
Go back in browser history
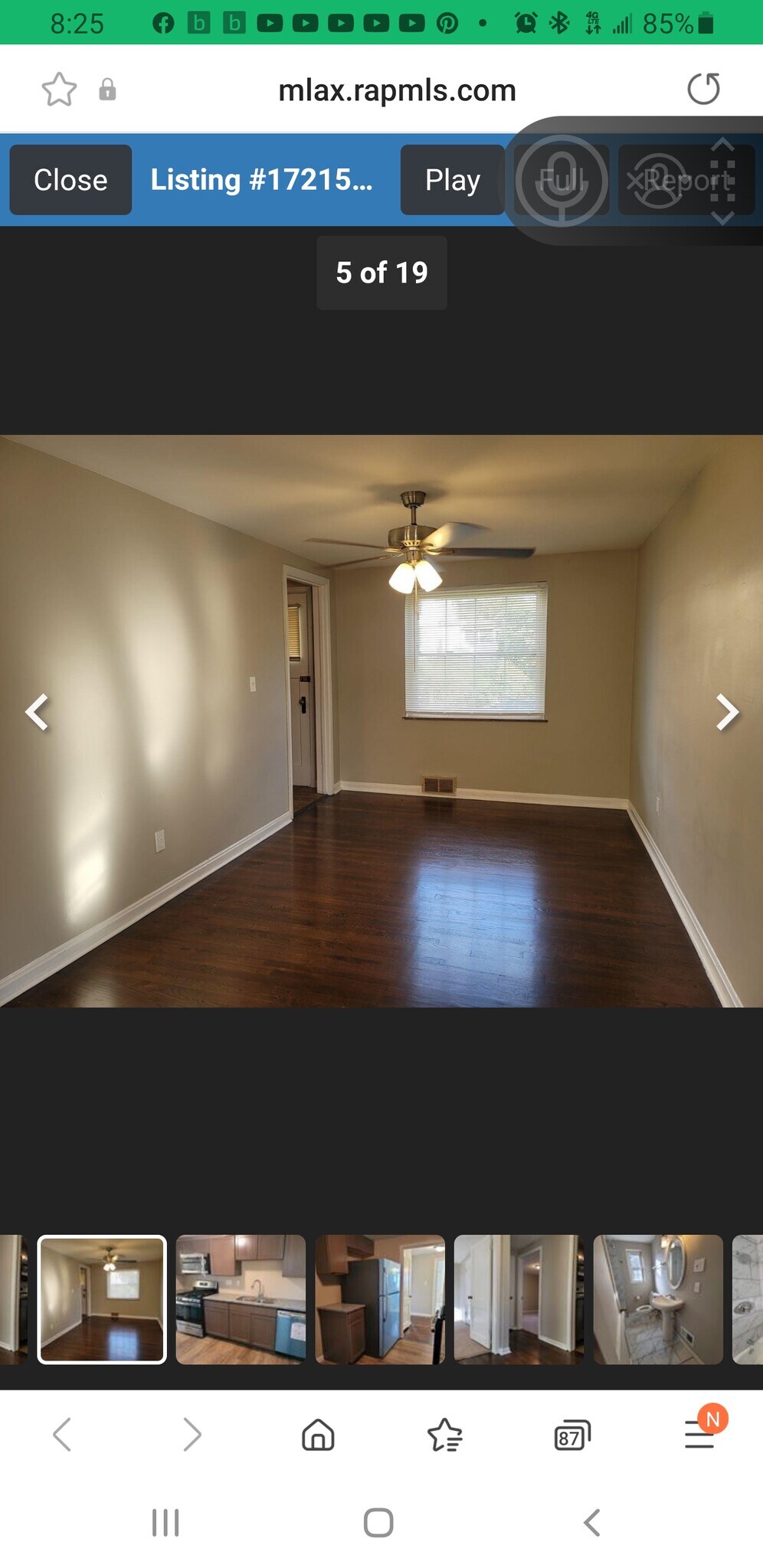(63, 1434)
